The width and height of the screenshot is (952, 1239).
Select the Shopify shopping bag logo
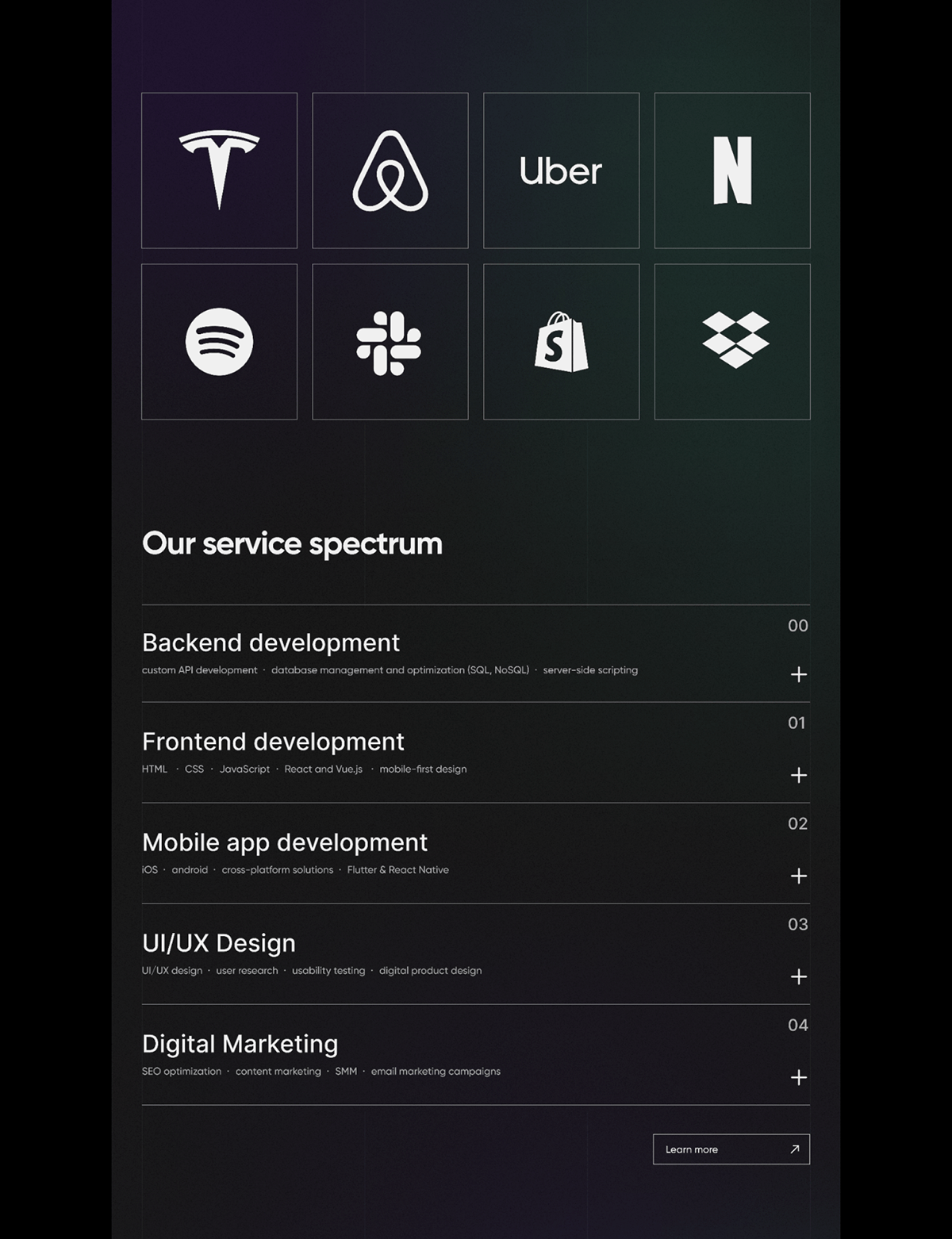coord(561,341)
